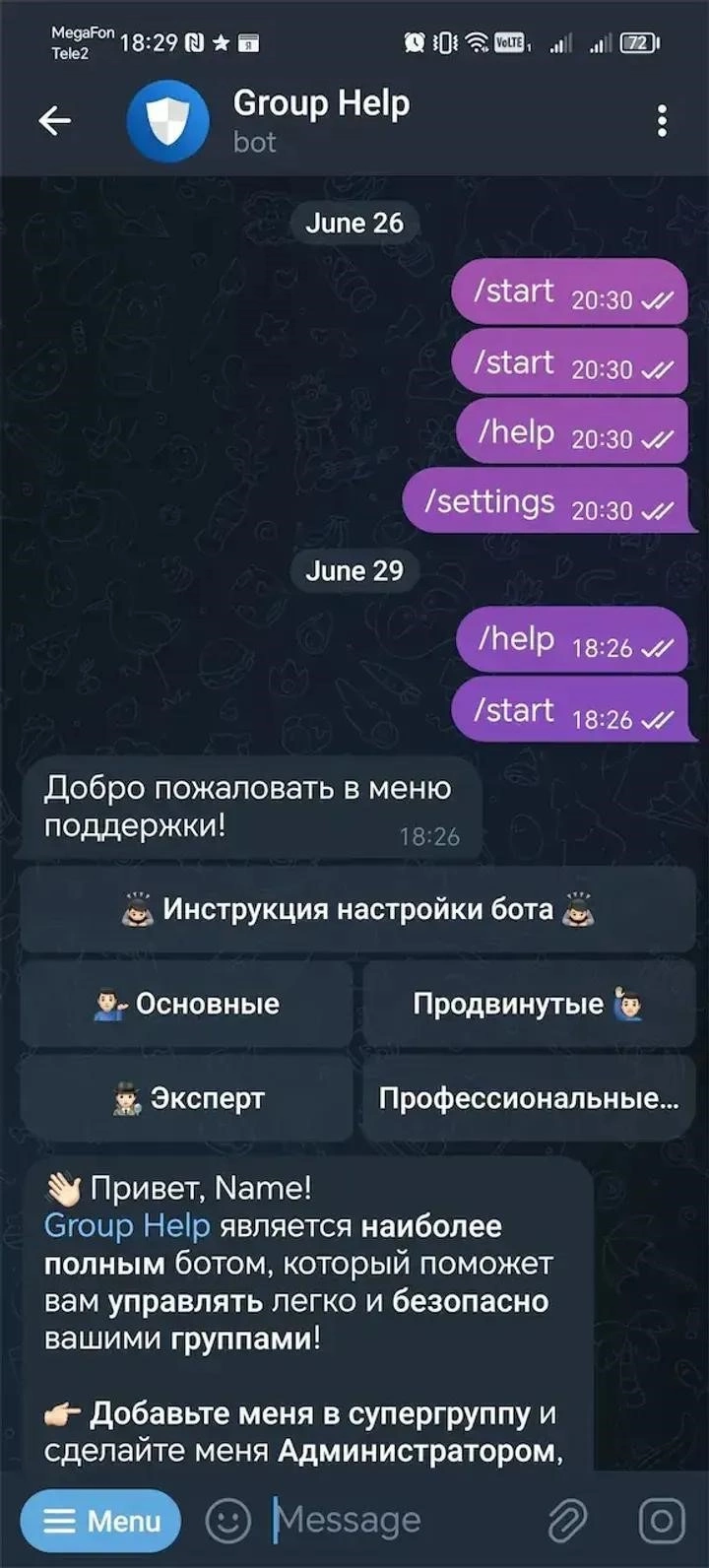709x1568 pixels.
Task: Attach a file with the paperclip icon
Action: click(568, 1521)
